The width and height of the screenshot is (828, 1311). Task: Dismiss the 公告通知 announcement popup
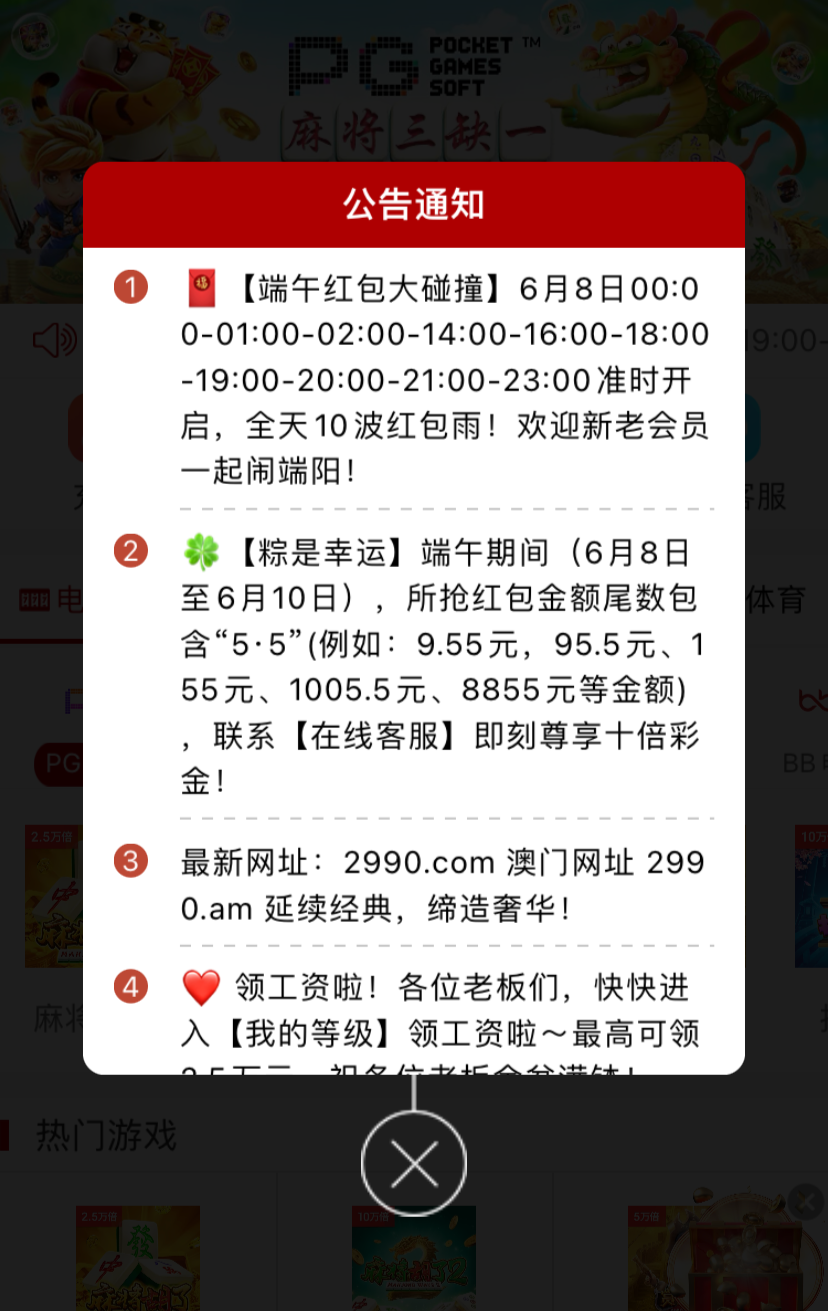pos(414,1163)
